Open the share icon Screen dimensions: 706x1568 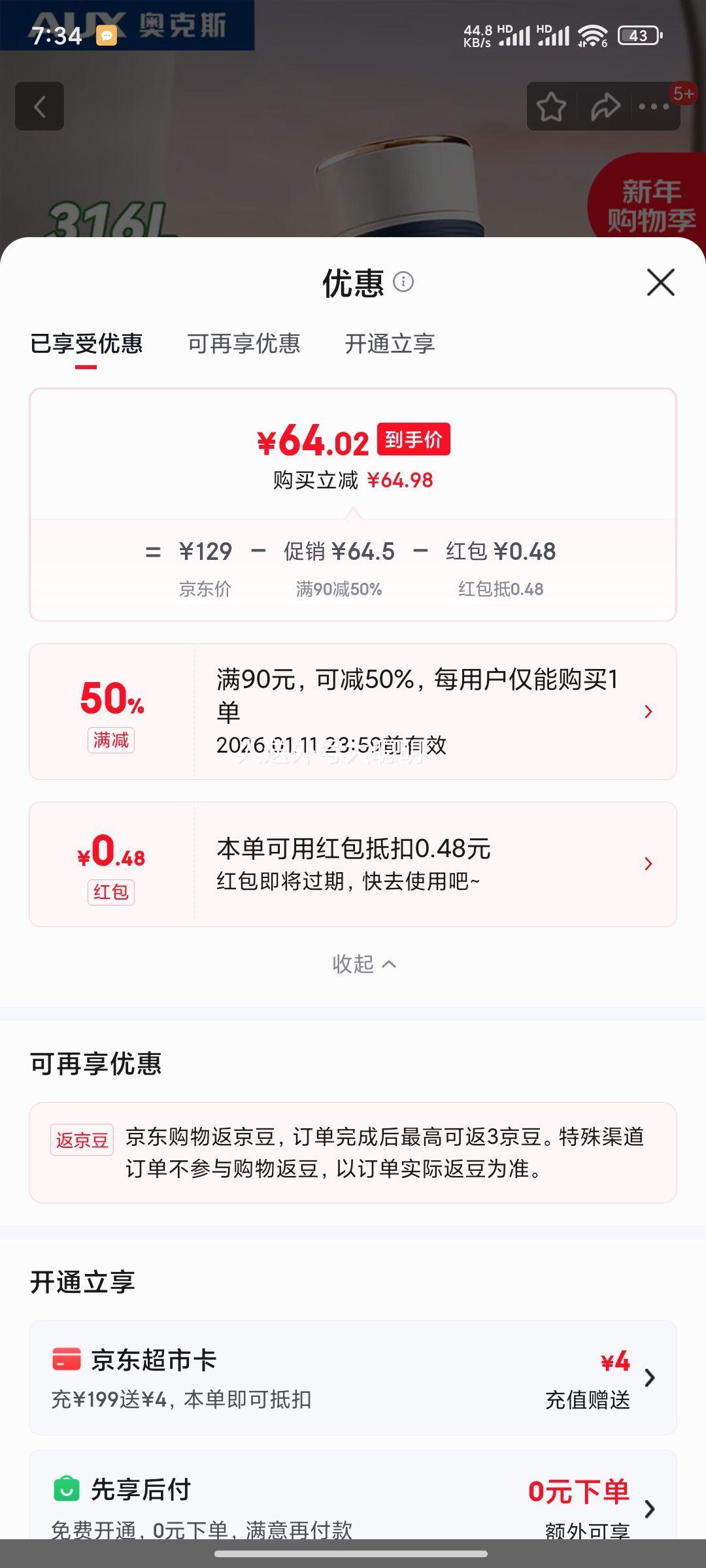pyautogui.click(x=606, y=106)
